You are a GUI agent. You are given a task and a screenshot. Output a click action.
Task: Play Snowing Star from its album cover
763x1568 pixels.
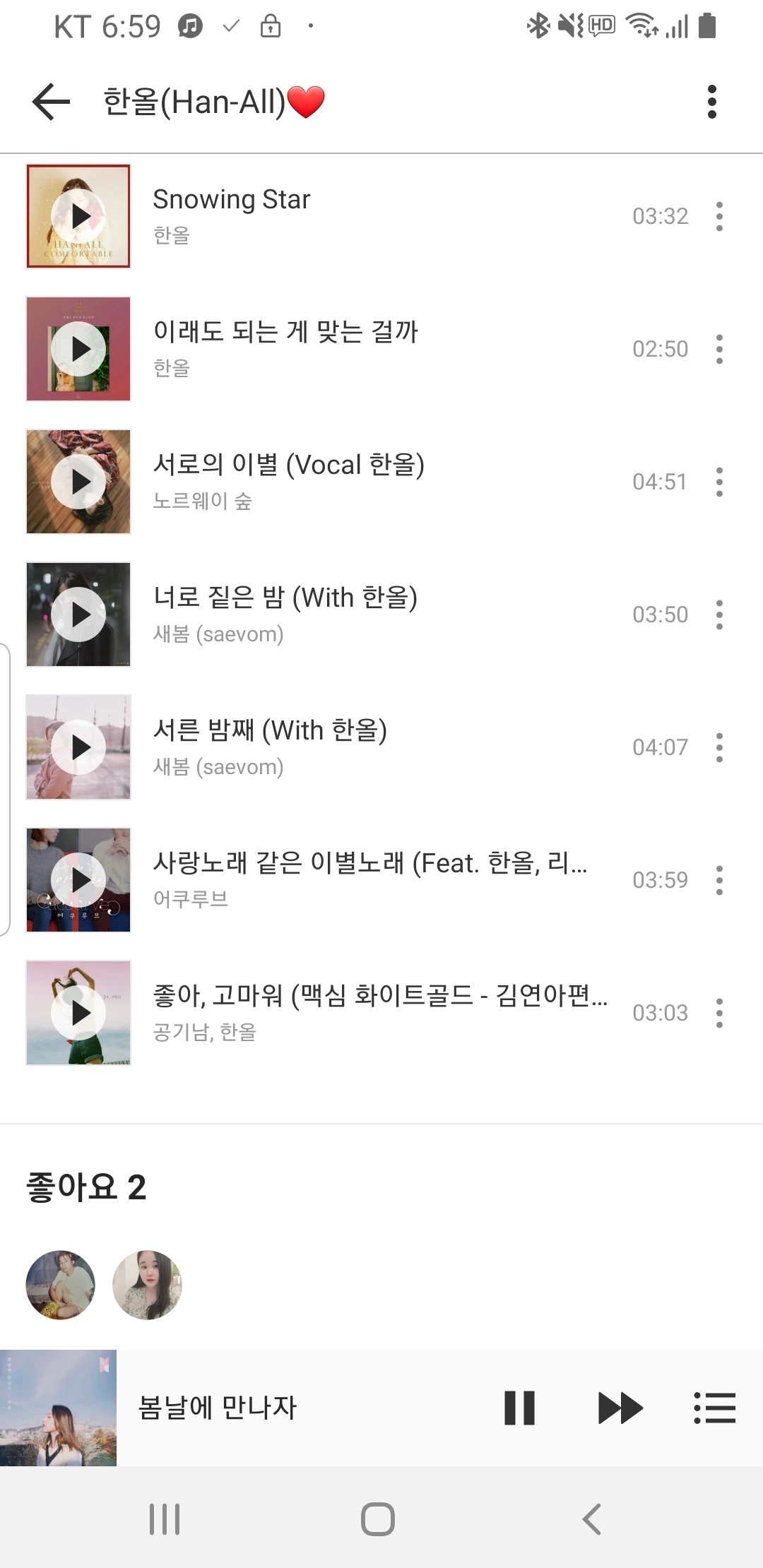point(78,216)
